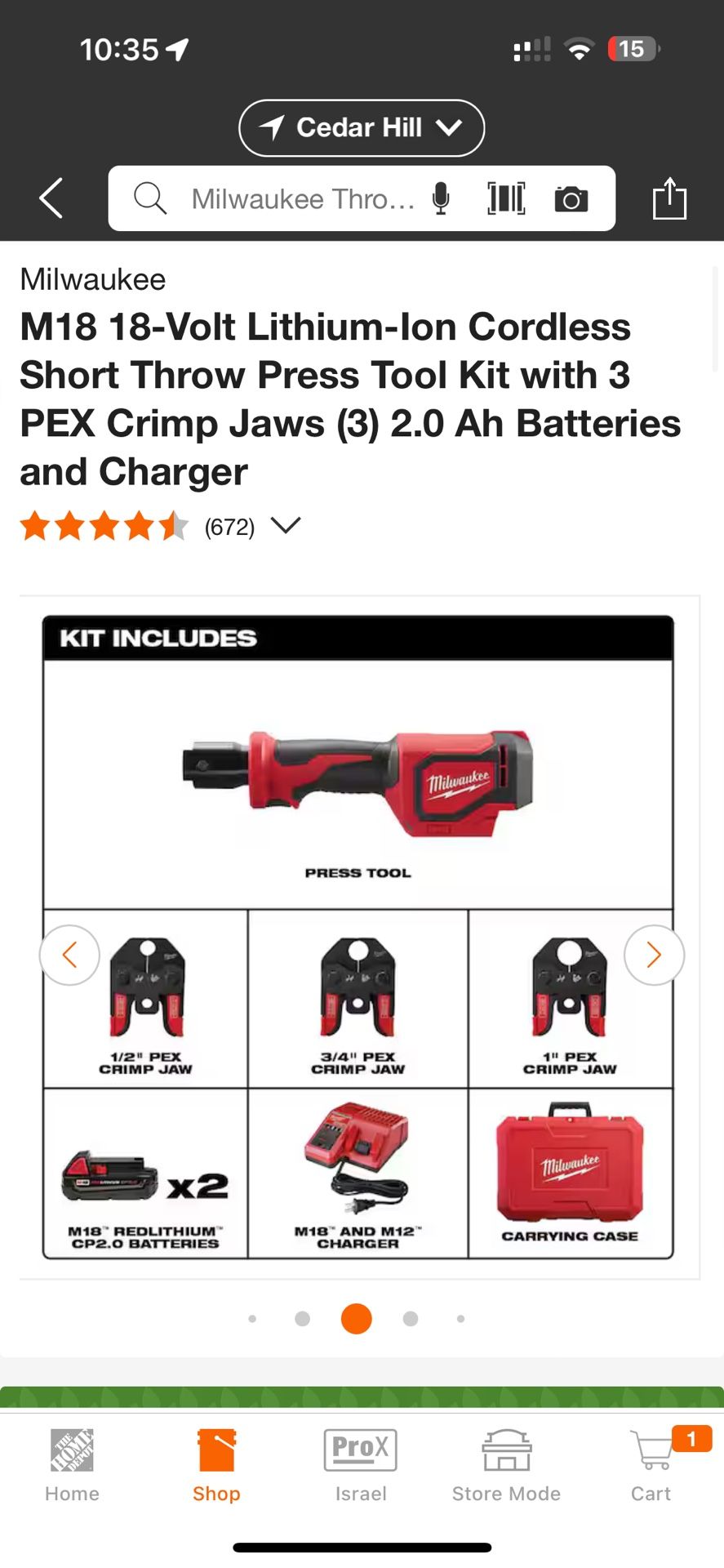Image resolution: width=724 pixels, height=1568 pixels.
Task: Show the previous product image
Action: pyautogui.click(x=70, y=955)
